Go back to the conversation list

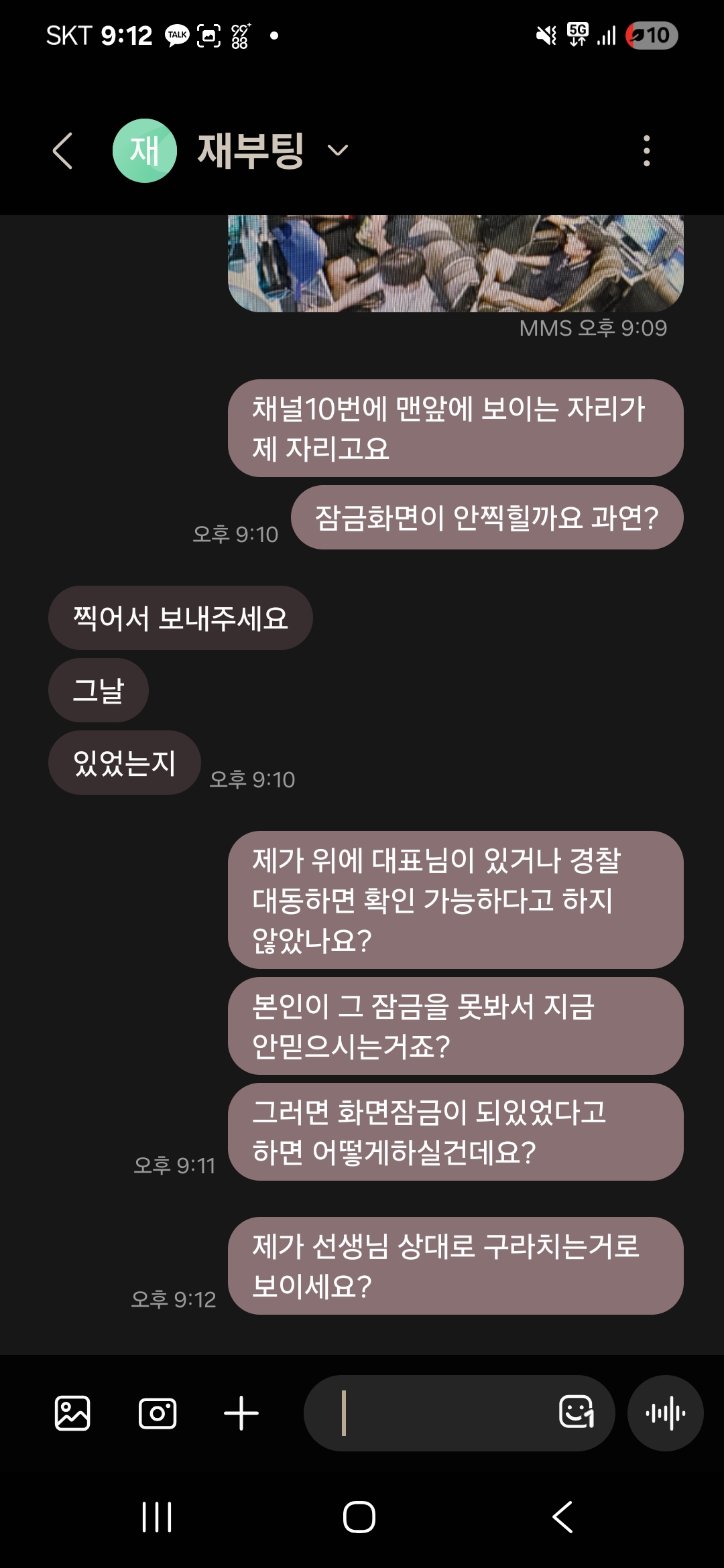tap(62, 151)
